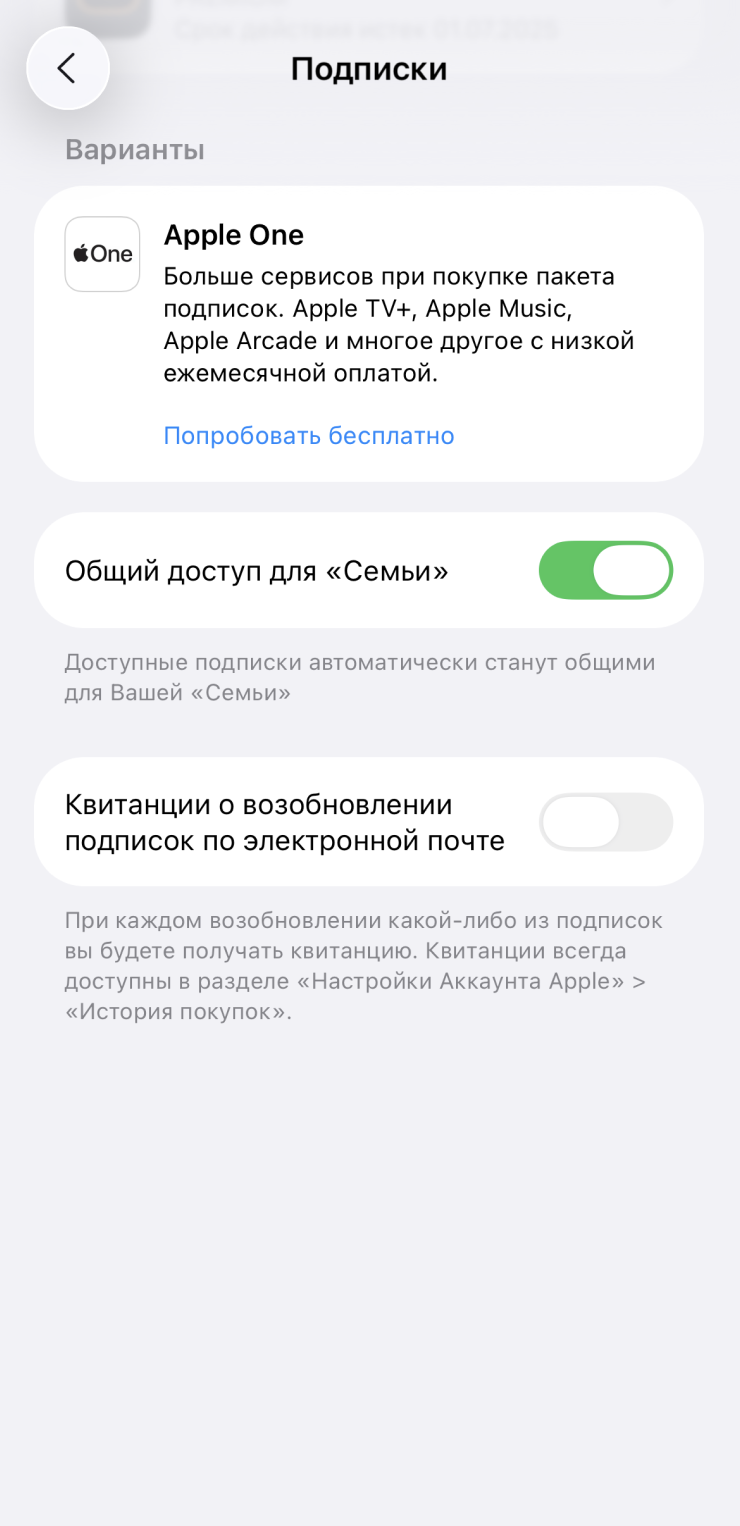This screenshot has height=1526, width=740.
Task: Tap the Попробовать бесплатно link for Apple One
Action: [309, 436]
